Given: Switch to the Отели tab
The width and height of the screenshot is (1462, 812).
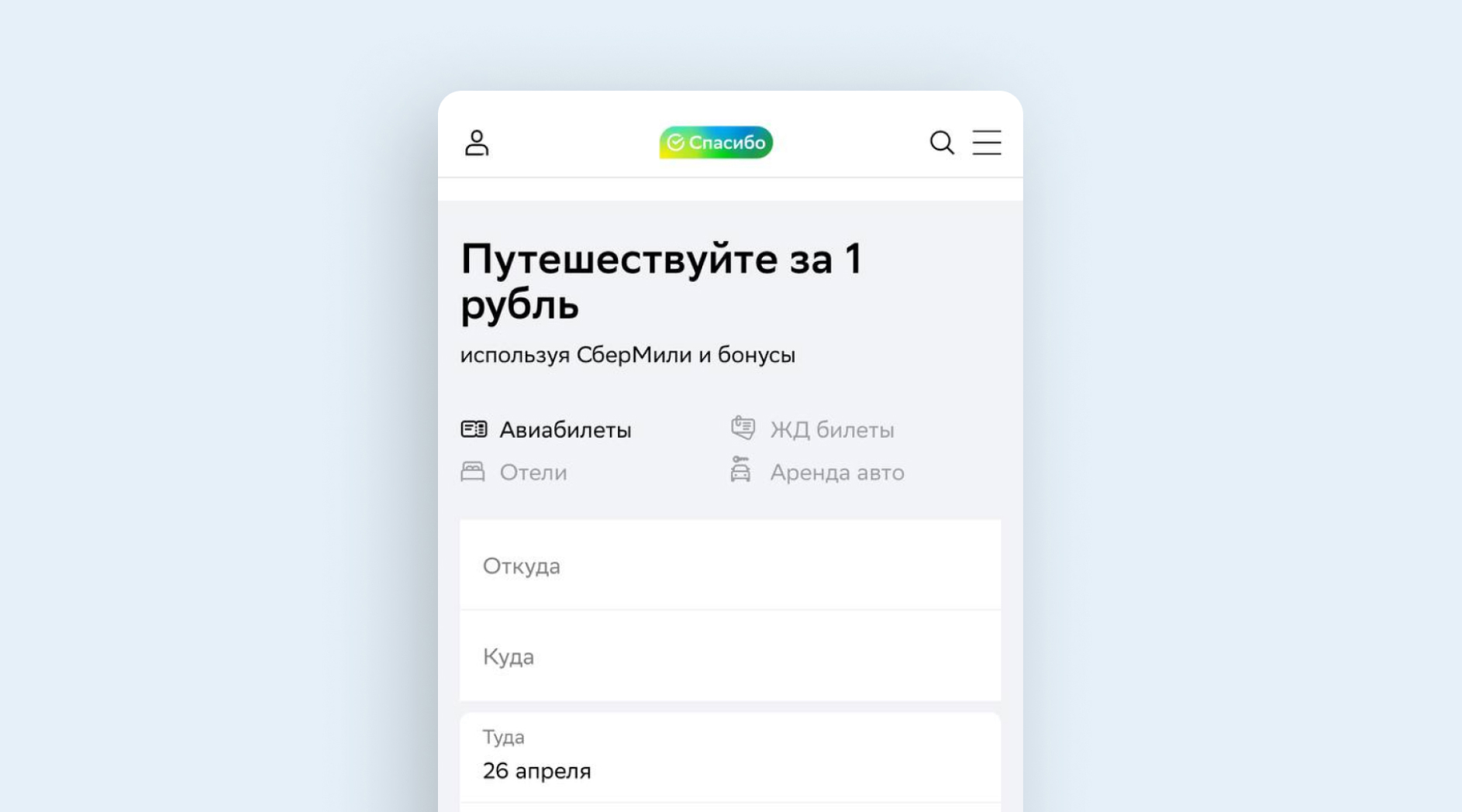Looking at the screenshot, I should [x=515, y=472].
